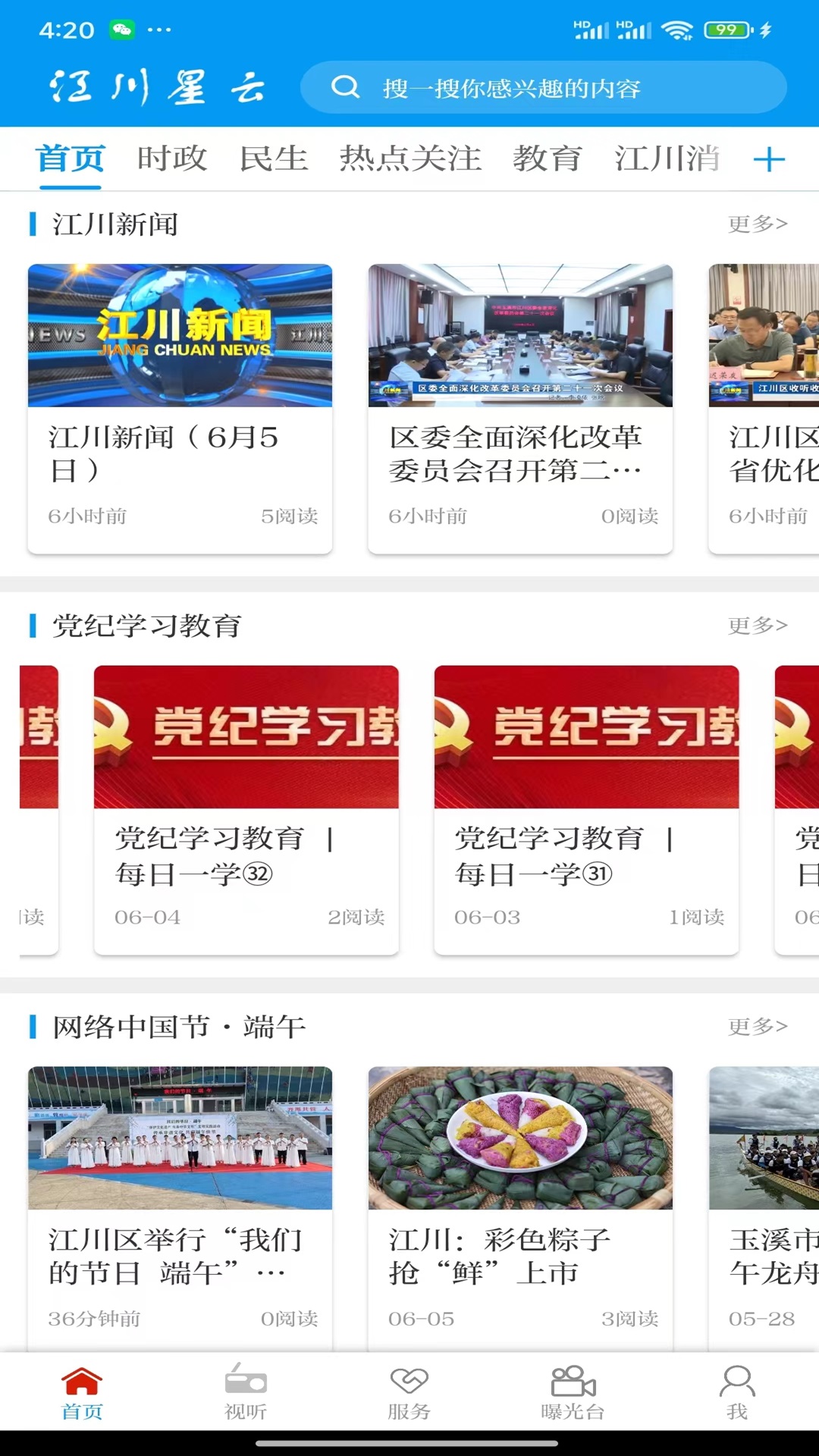Open the 江川新闻（6月5日）card
Image resolution: width=819 pixels, height=1456 pixels.
click(x=180, y=408)
